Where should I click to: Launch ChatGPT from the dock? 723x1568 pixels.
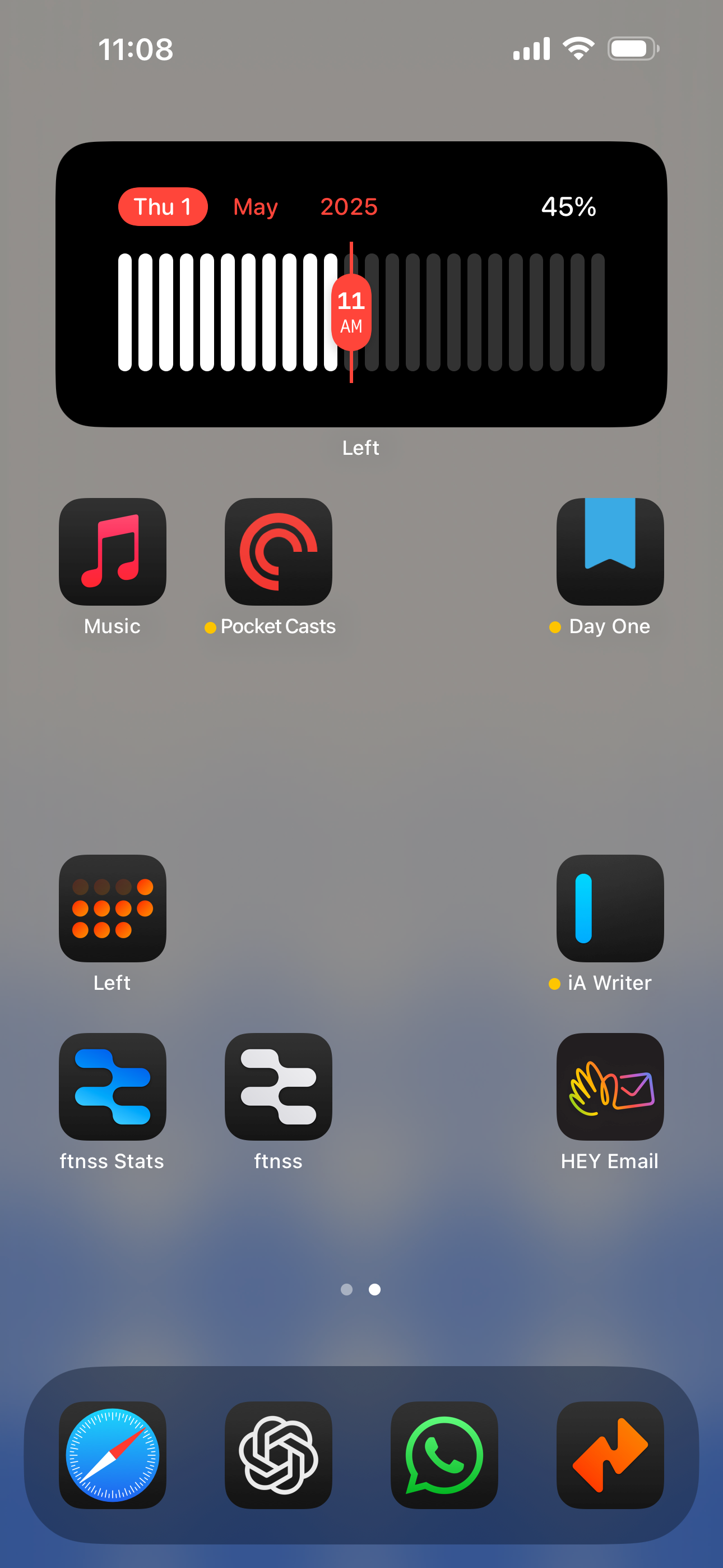(x=279, y=1455)
